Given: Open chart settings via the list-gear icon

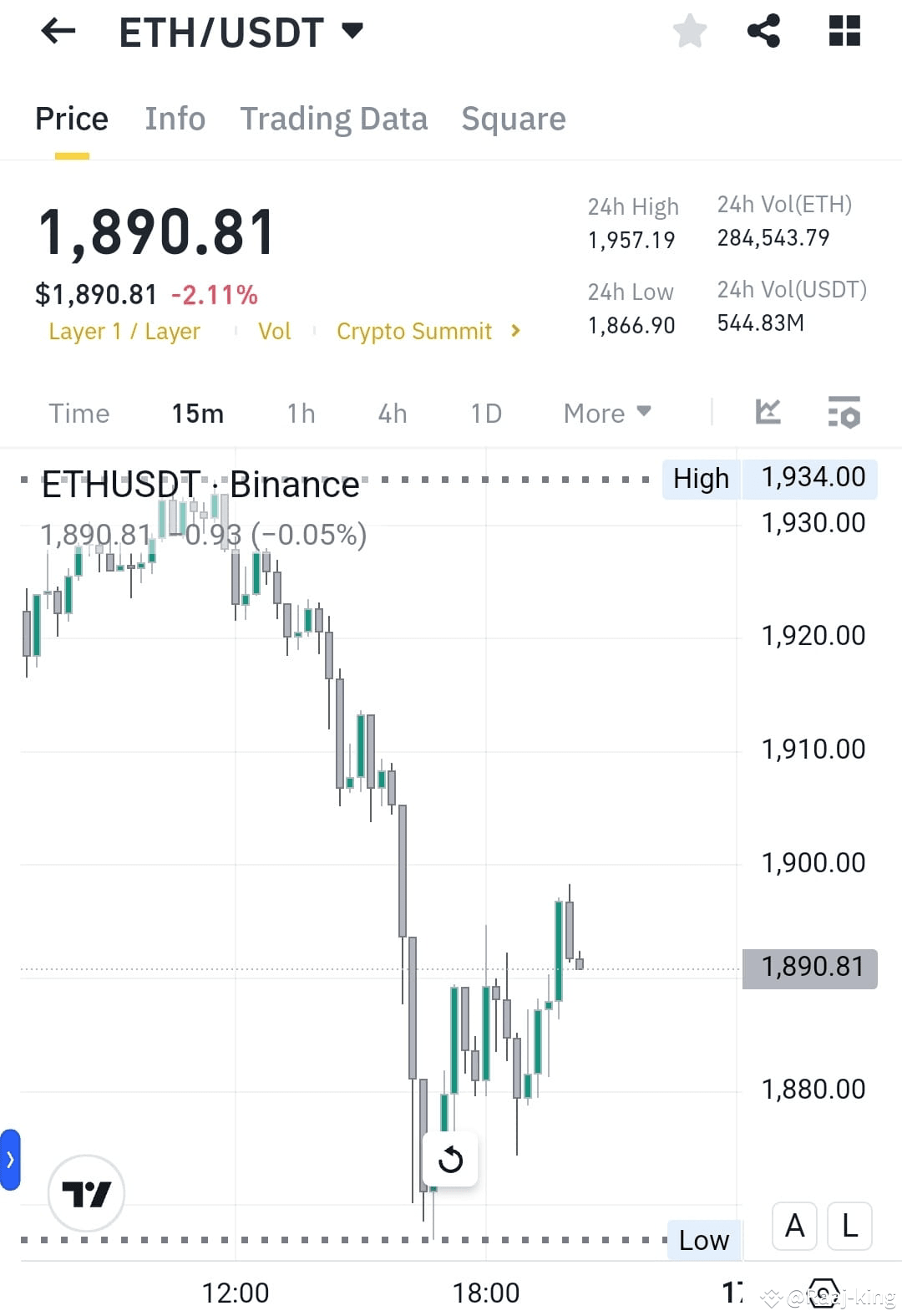Looking at the screenshot, I should tap(844, 412).
